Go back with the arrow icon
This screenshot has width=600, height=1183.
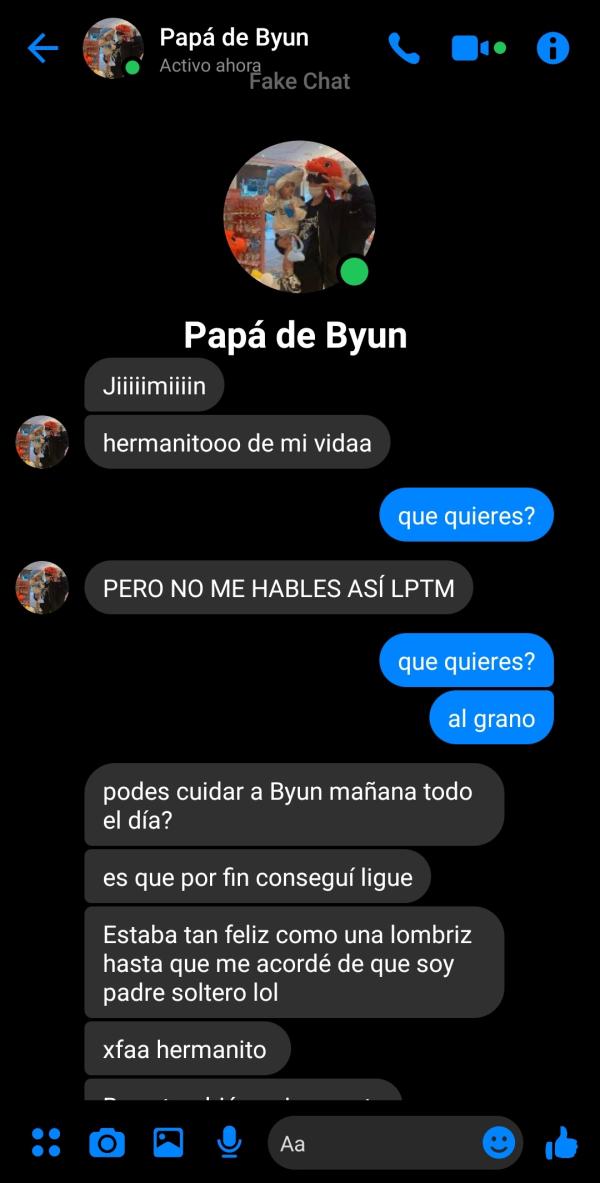[x=42, y=48]
